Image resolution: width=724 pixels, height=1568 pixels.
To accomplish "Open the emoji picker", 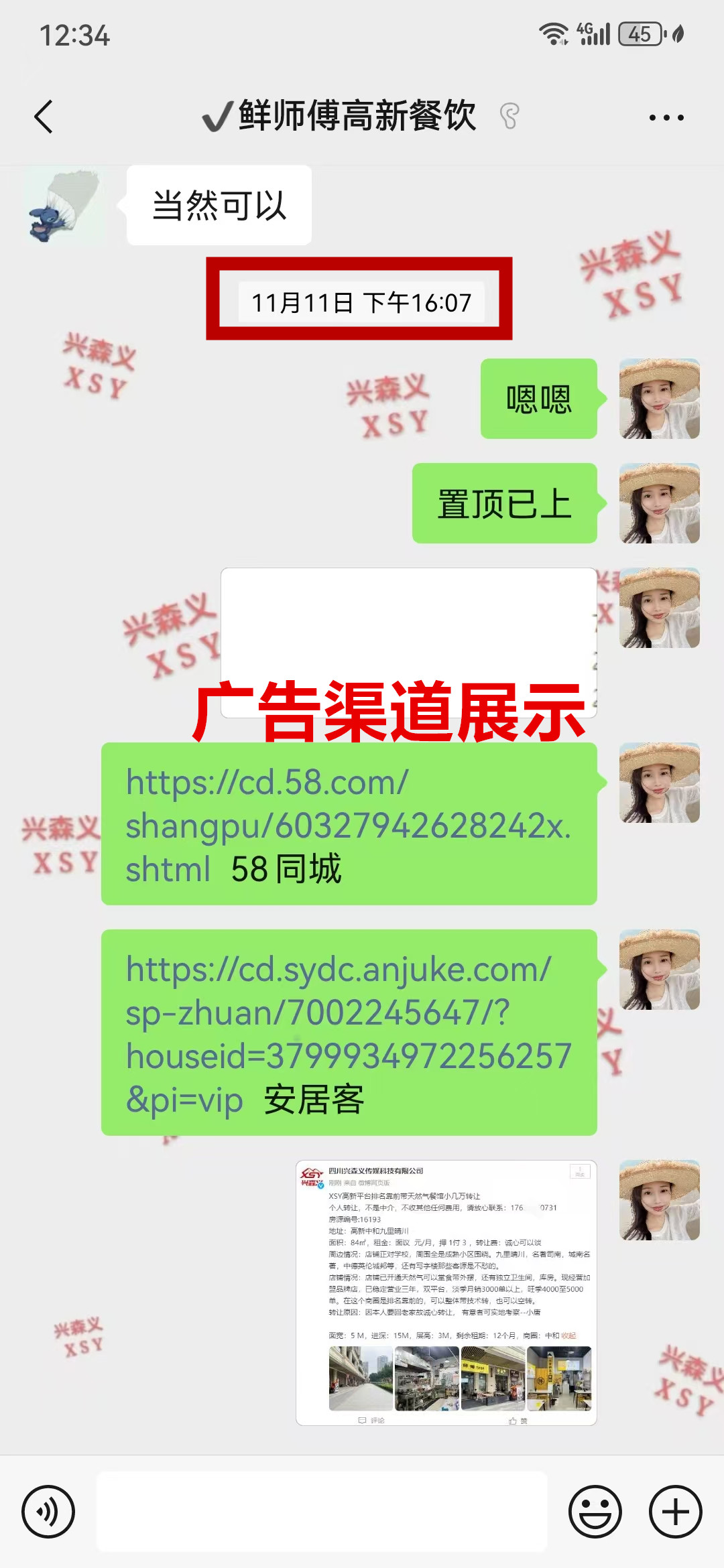I will point(595,1512).
